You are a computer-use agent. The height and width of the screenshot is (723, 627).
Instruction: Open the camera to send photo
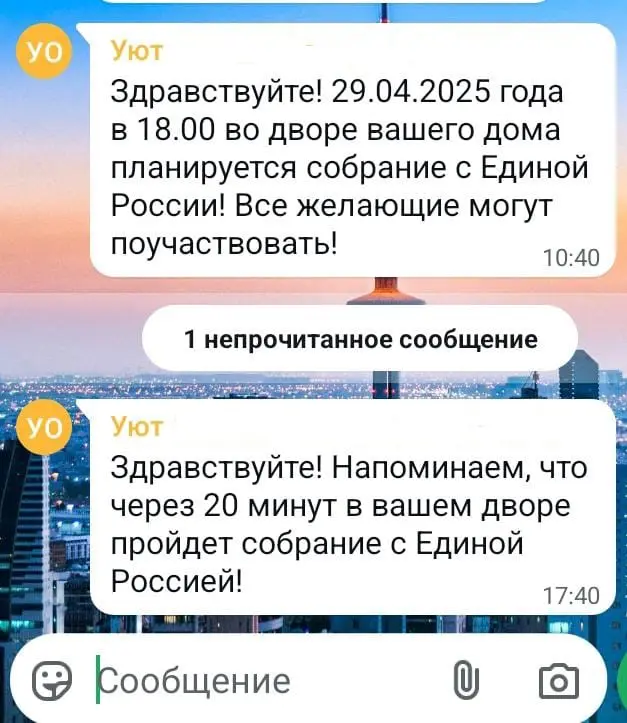558,681
